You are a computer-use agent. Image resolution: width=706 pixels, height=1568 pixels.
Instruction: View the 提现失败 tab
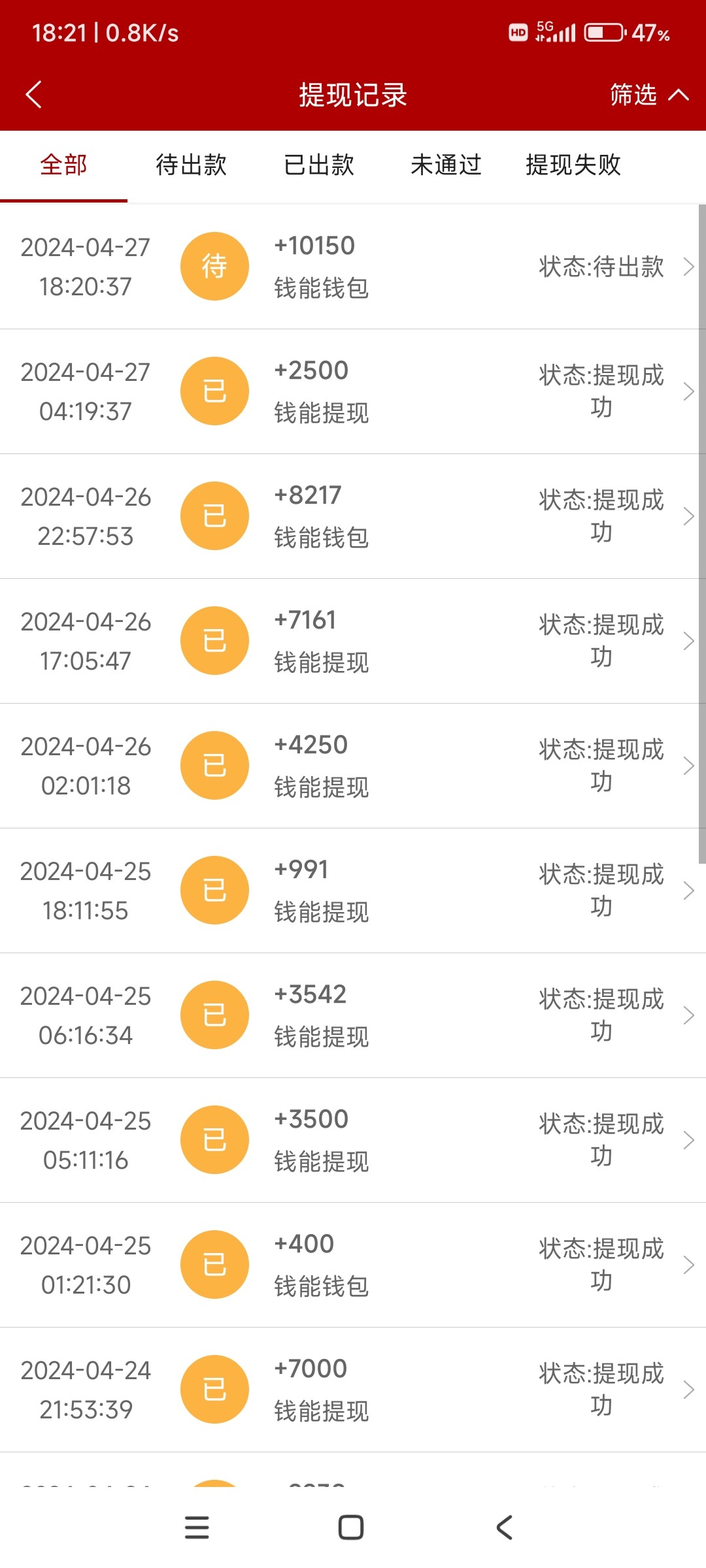click(x=573, y=165)
